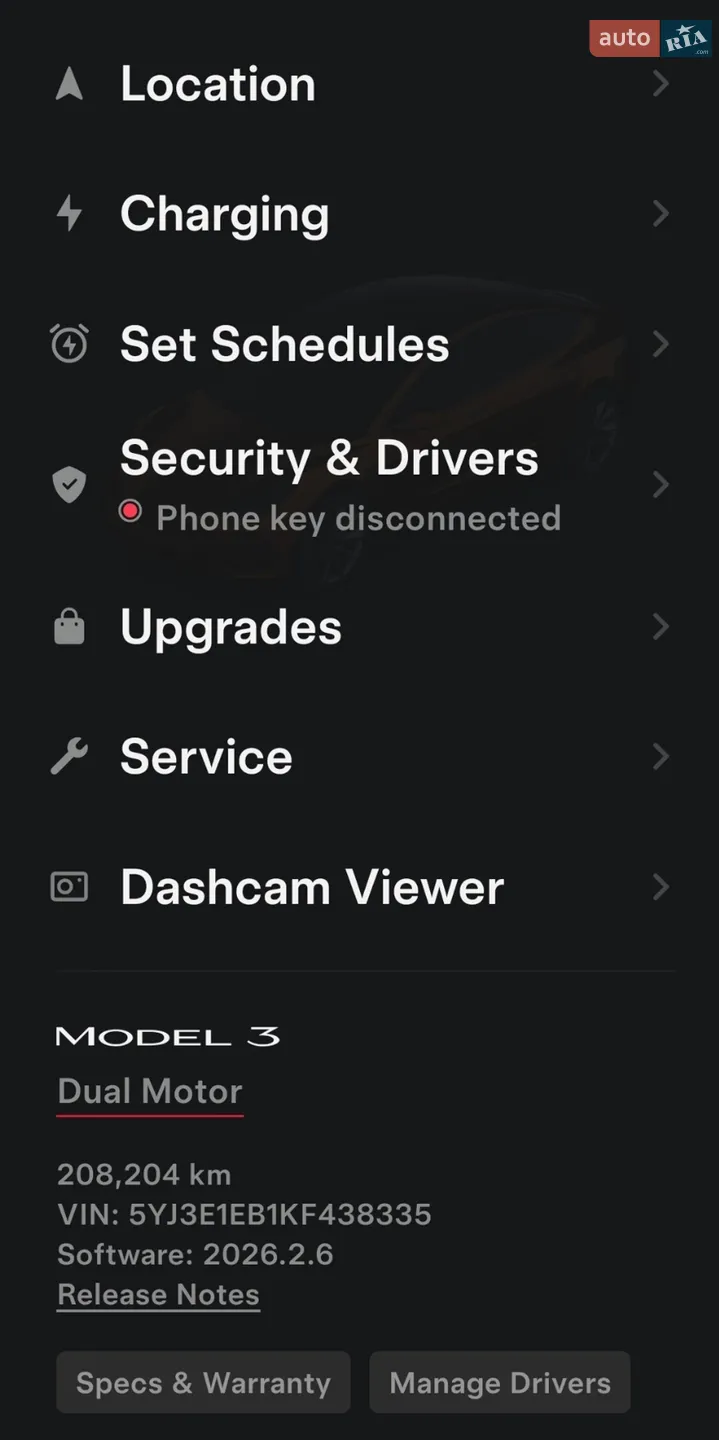Open Charging settings

point(360,214)
